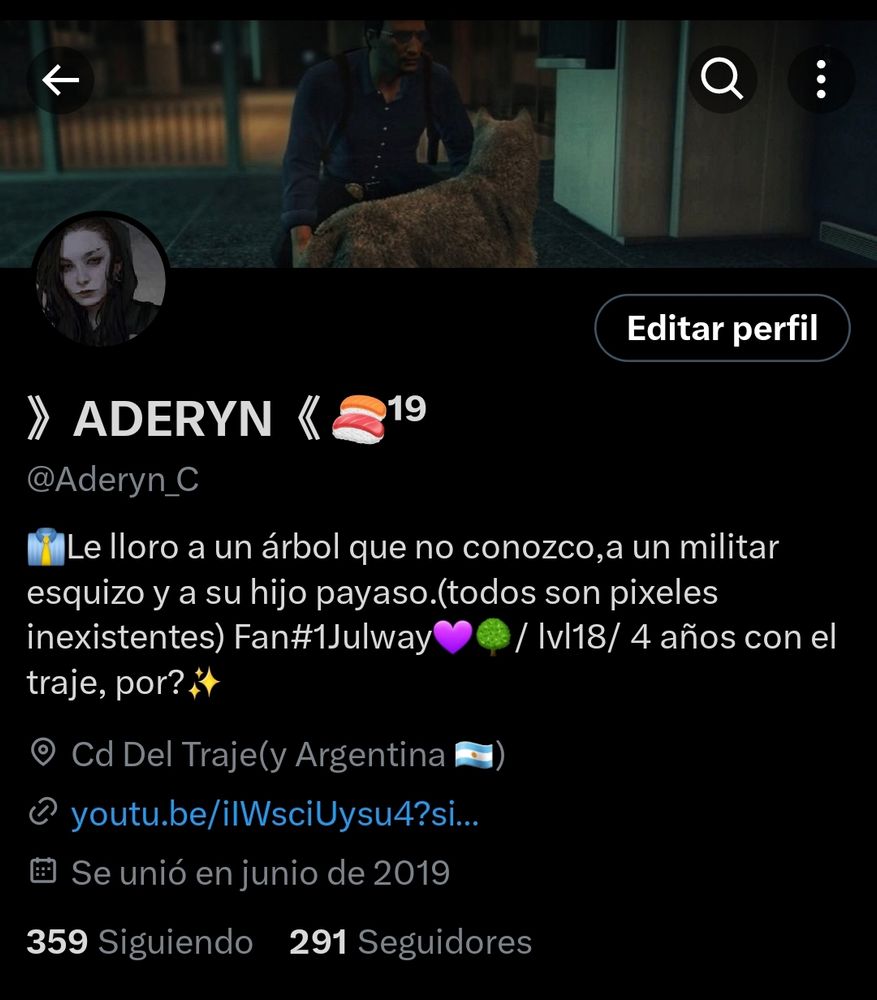The height and width of the screenshot is (1000, 877).
Task: Search this profile with the magnifier icon
Action: pyautogui.click(x=722, y=80)
